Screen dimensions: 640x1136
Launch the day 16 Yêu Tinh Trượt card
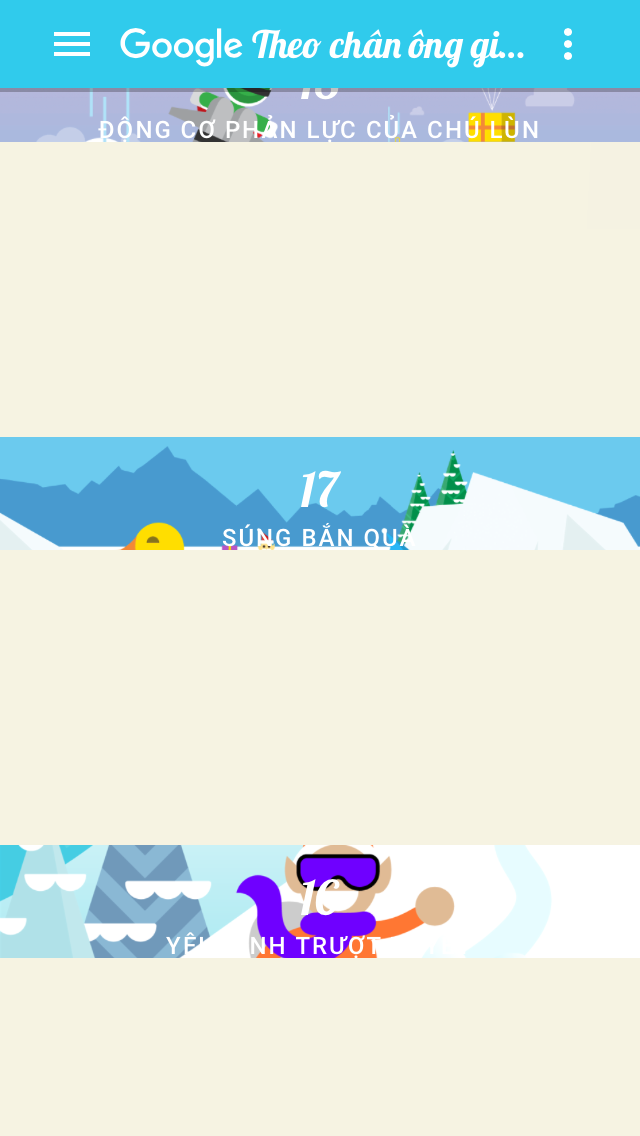tap(320, 902)
